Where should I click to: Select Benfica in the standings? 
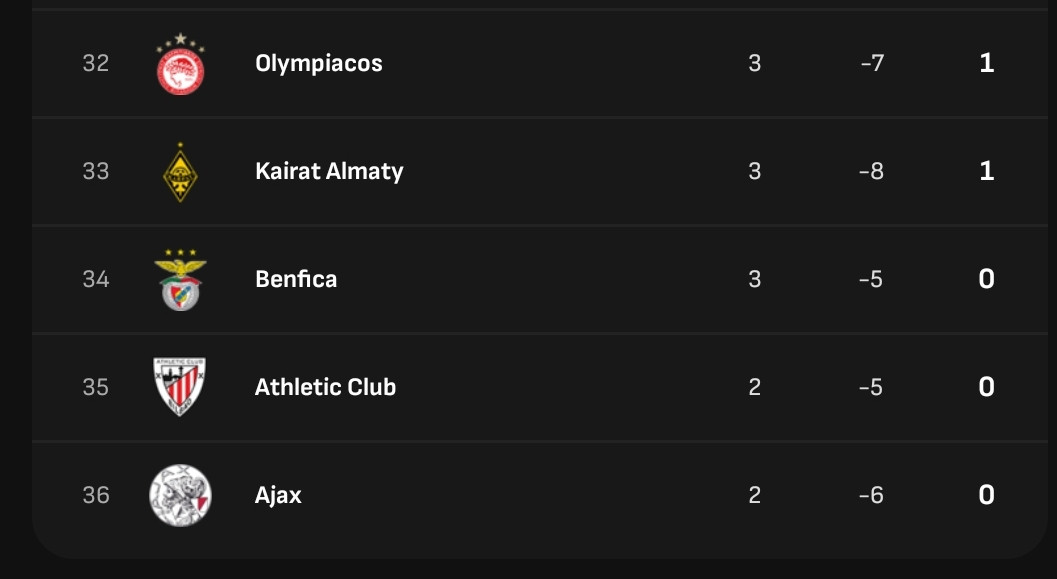(296, 279)
